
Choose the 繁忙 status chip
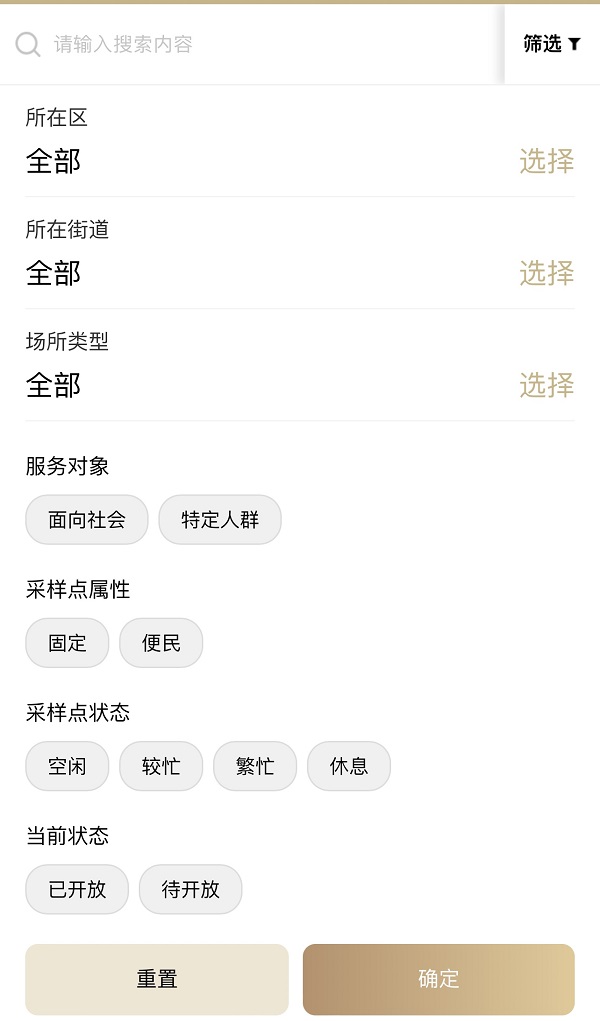coord(255,767)
